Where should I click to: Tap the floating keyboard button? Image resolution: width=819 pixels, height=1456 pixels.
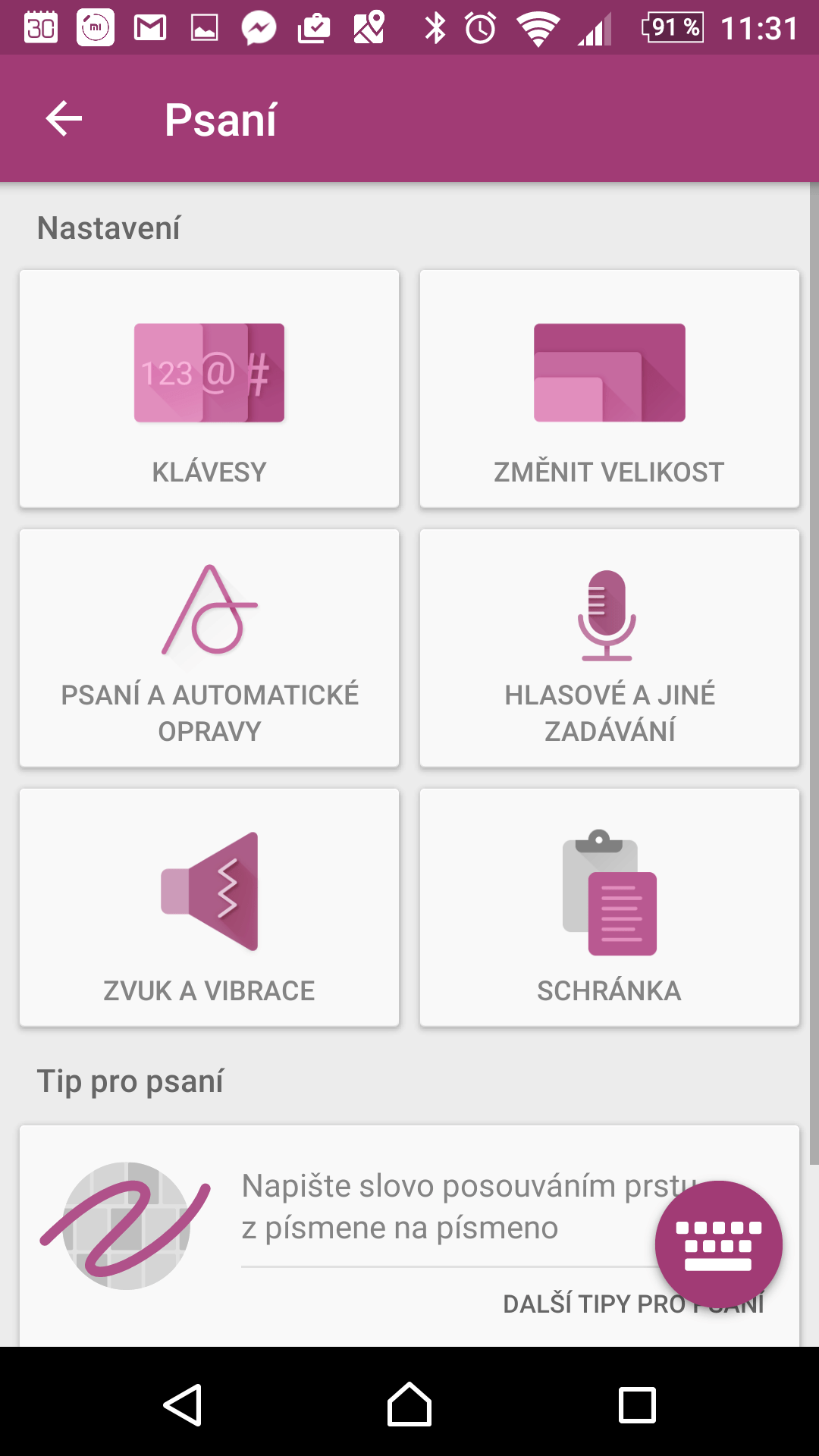click(718, 1244)
